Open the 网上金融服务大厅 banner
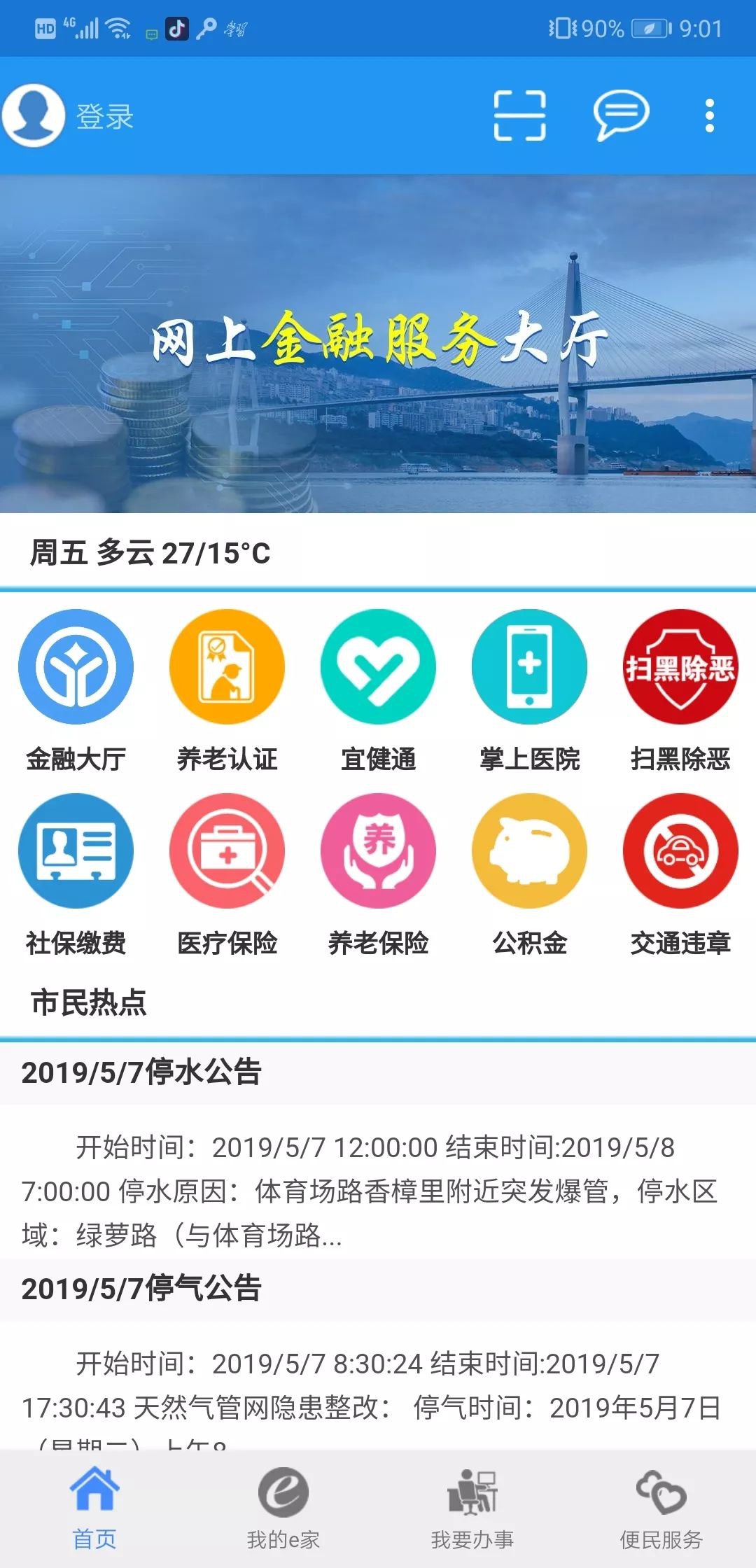This screenshot has height=1568, width=756. tap(378, 343)
